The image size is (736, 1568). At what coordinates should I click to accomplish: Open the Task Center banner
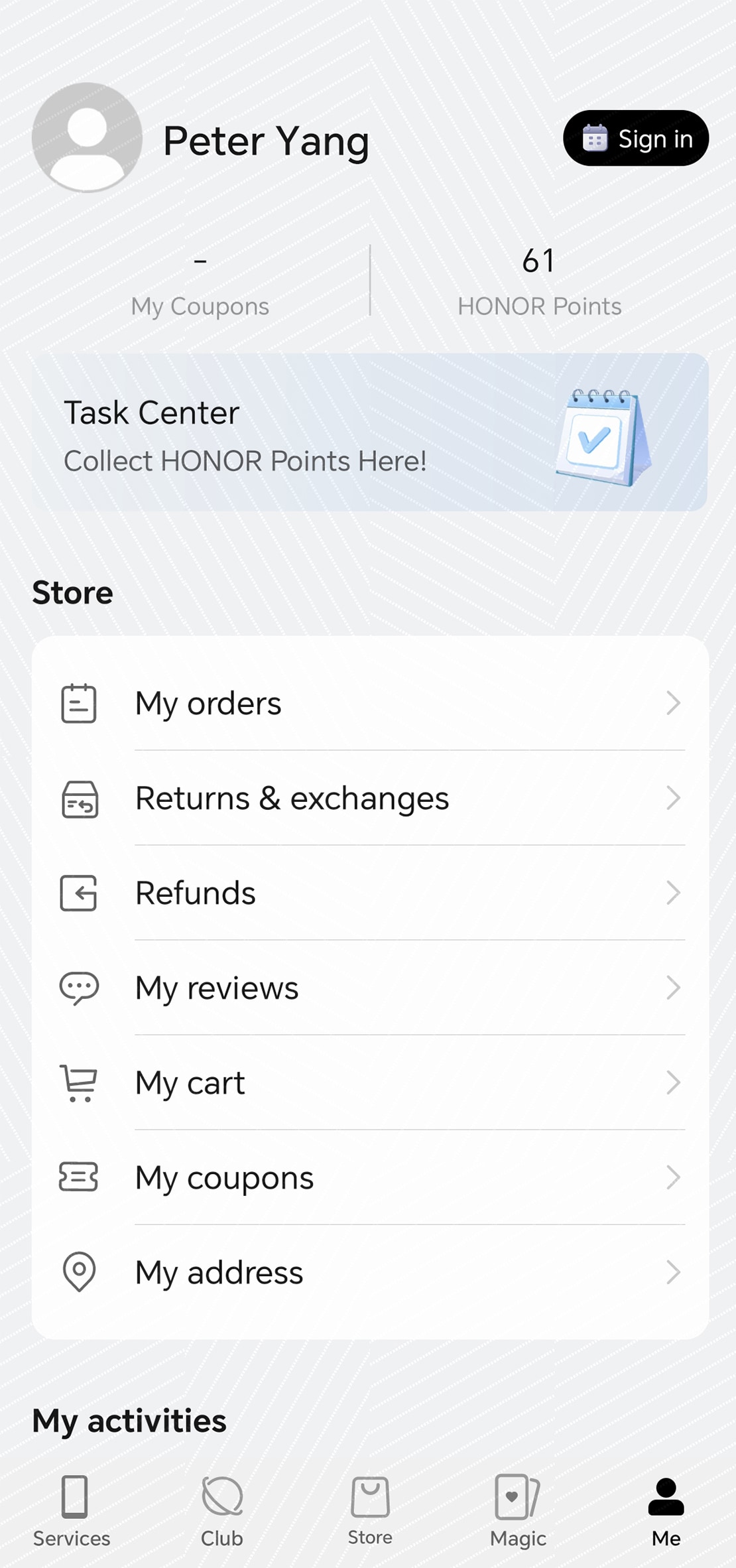pos(369,432)
